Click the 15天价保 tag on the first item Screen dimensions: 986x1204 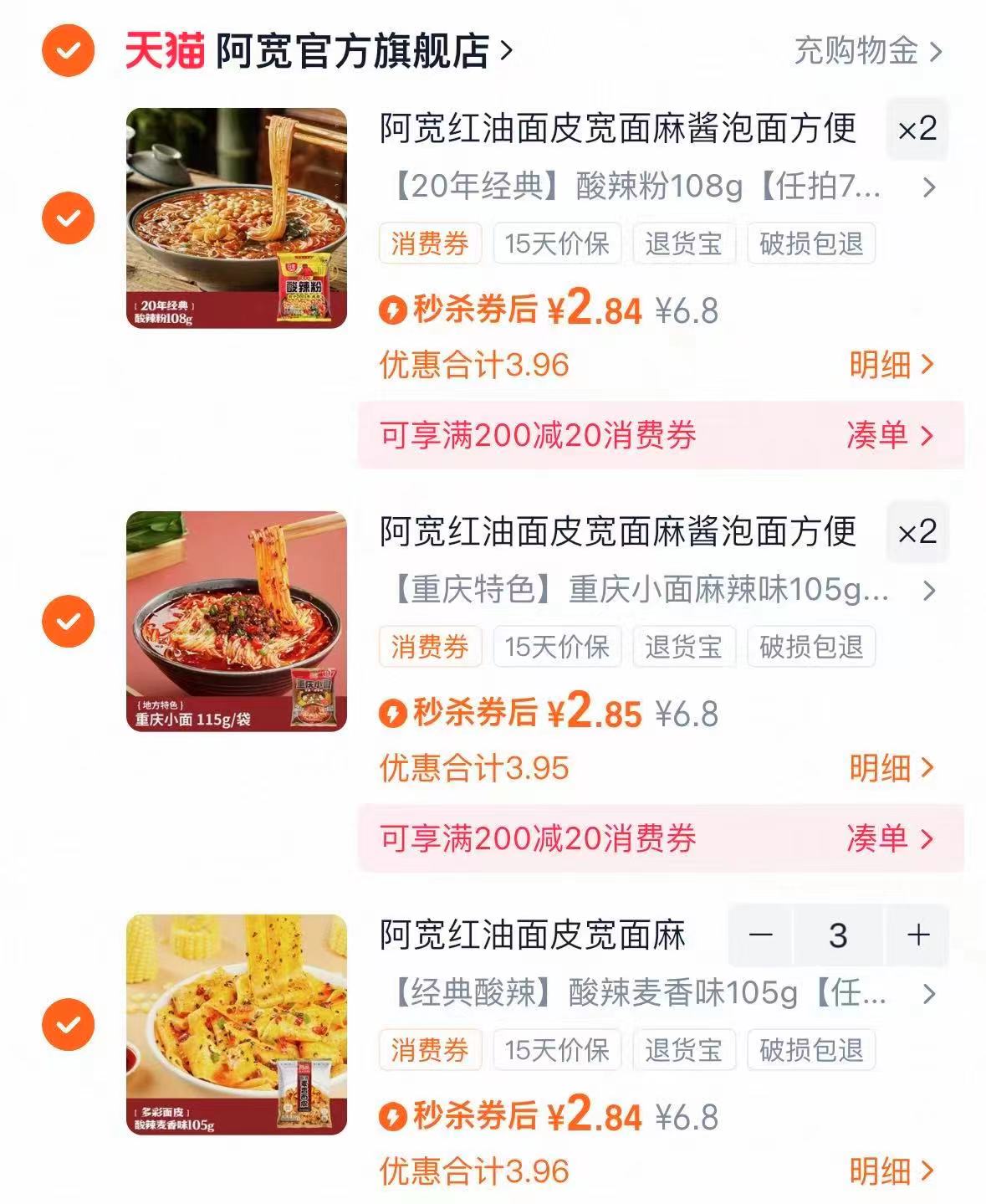pyautogui.click(x=558, y=243)
